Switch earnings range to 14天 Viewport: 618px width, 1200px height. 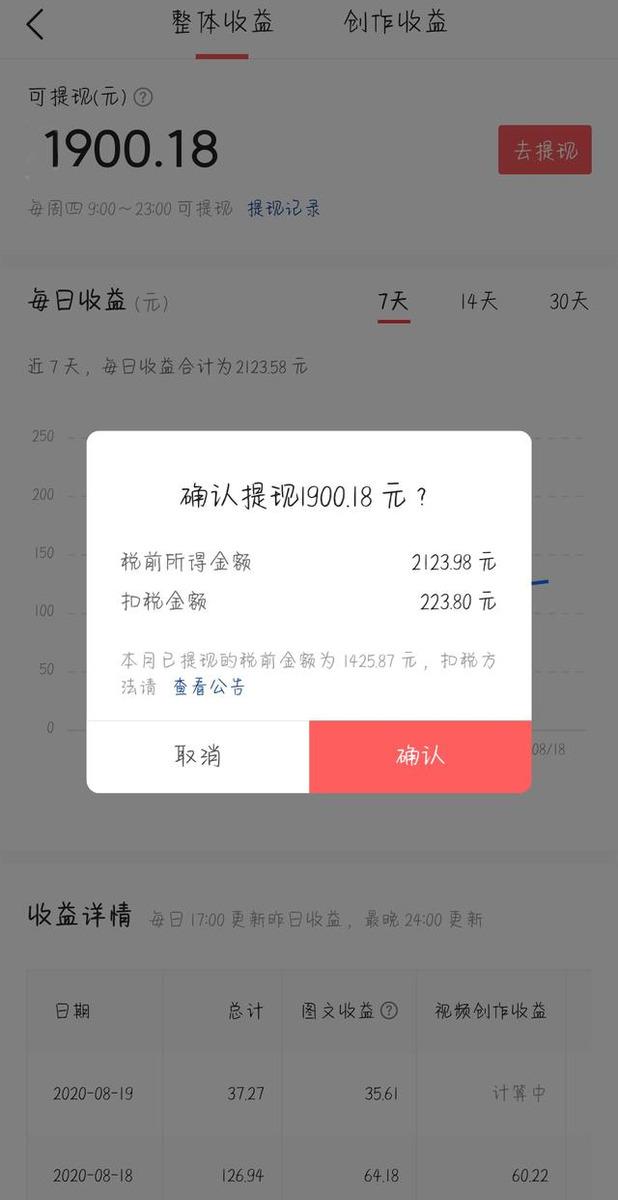point(478,301)
